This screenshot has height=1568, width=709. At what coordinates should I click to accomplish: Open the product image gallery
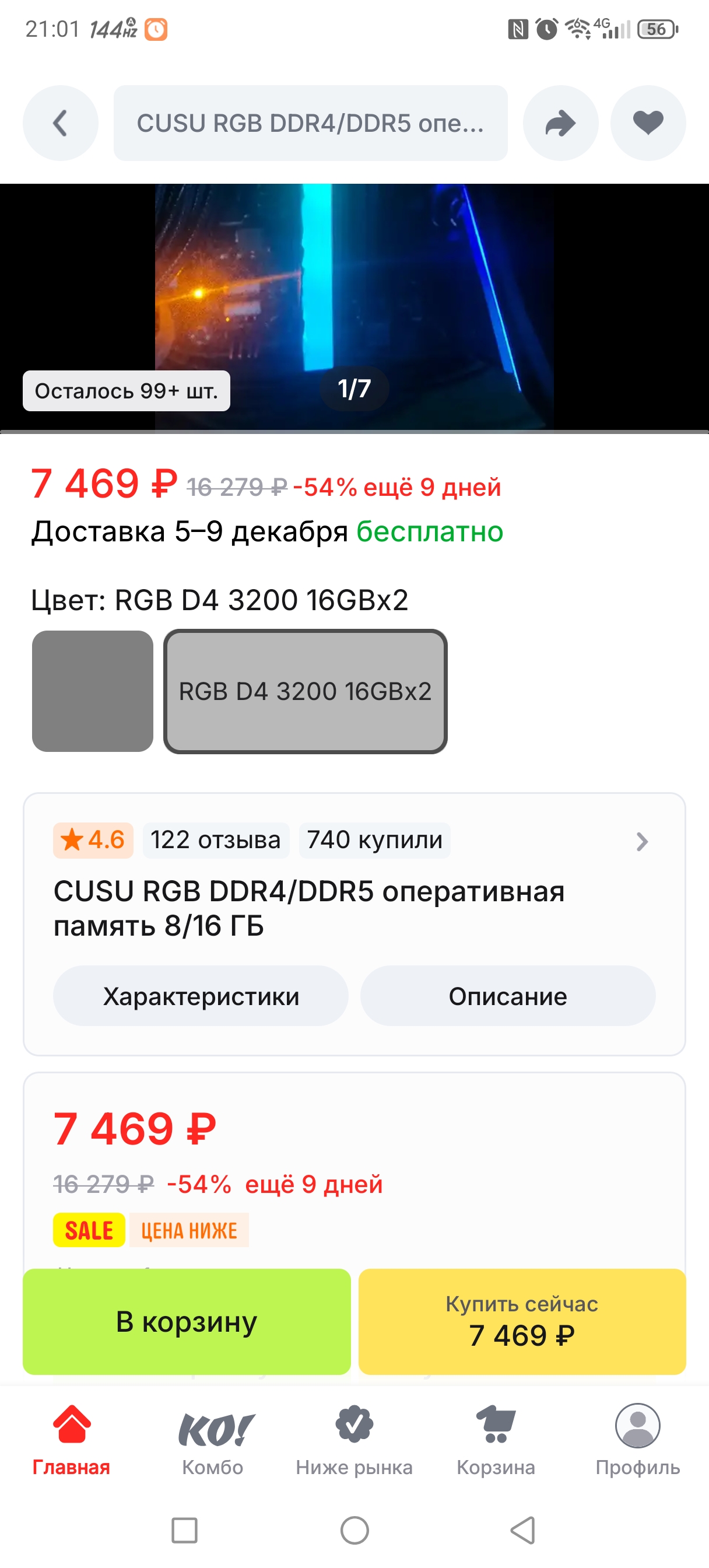pos(354,292)
